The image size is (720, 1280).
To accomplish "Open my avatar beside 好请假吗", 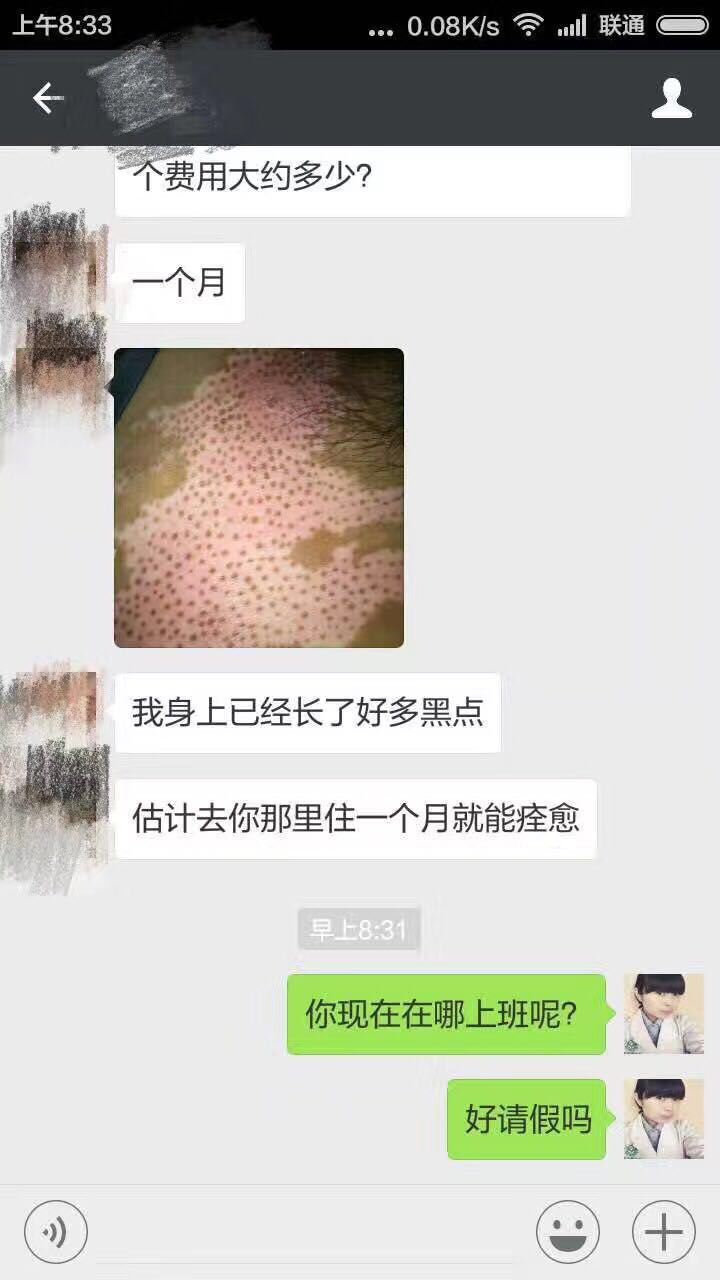I will tap(663, 1119).
